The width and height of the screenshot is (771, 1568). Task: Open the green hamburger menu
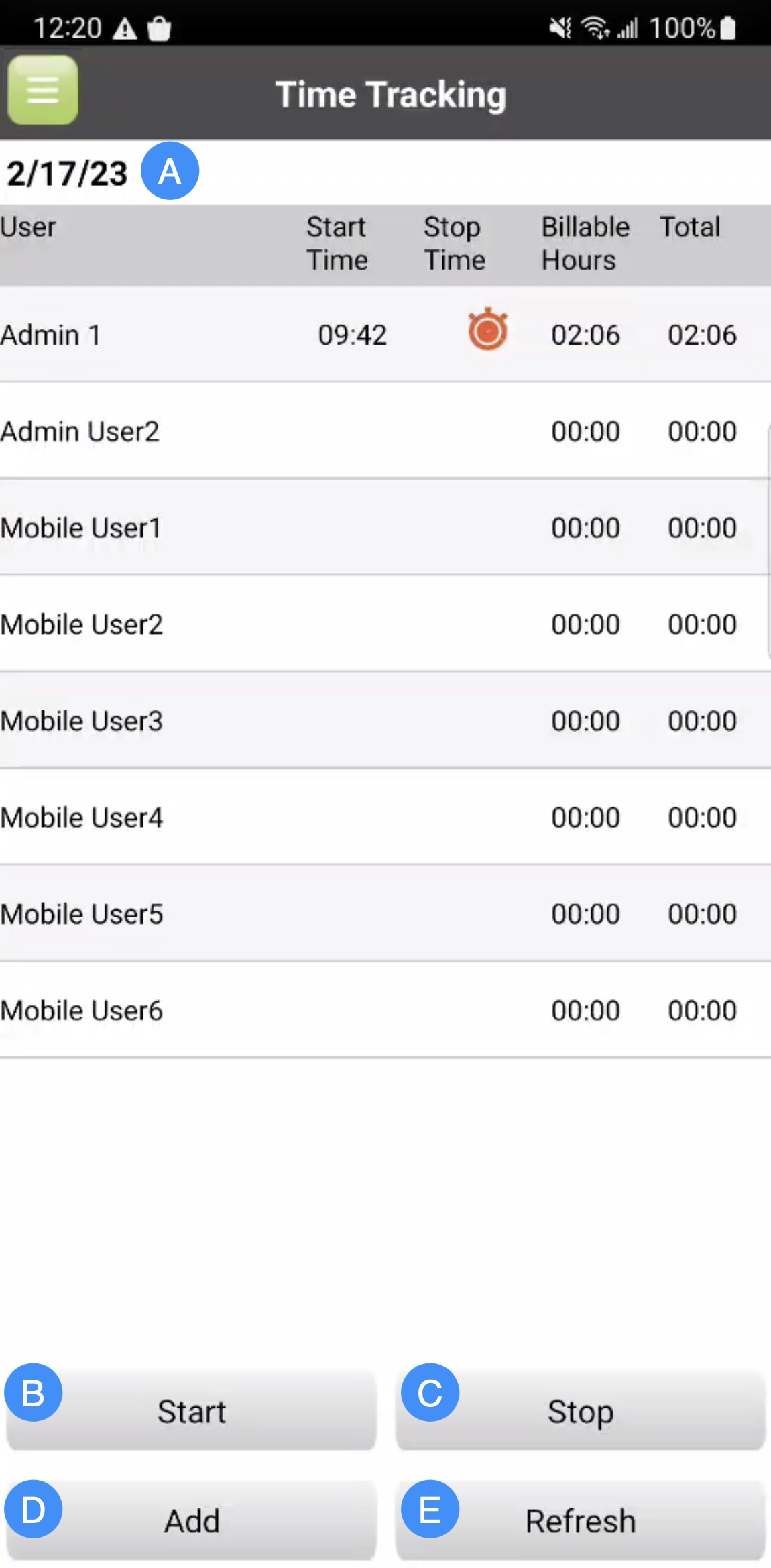(42, 90)
